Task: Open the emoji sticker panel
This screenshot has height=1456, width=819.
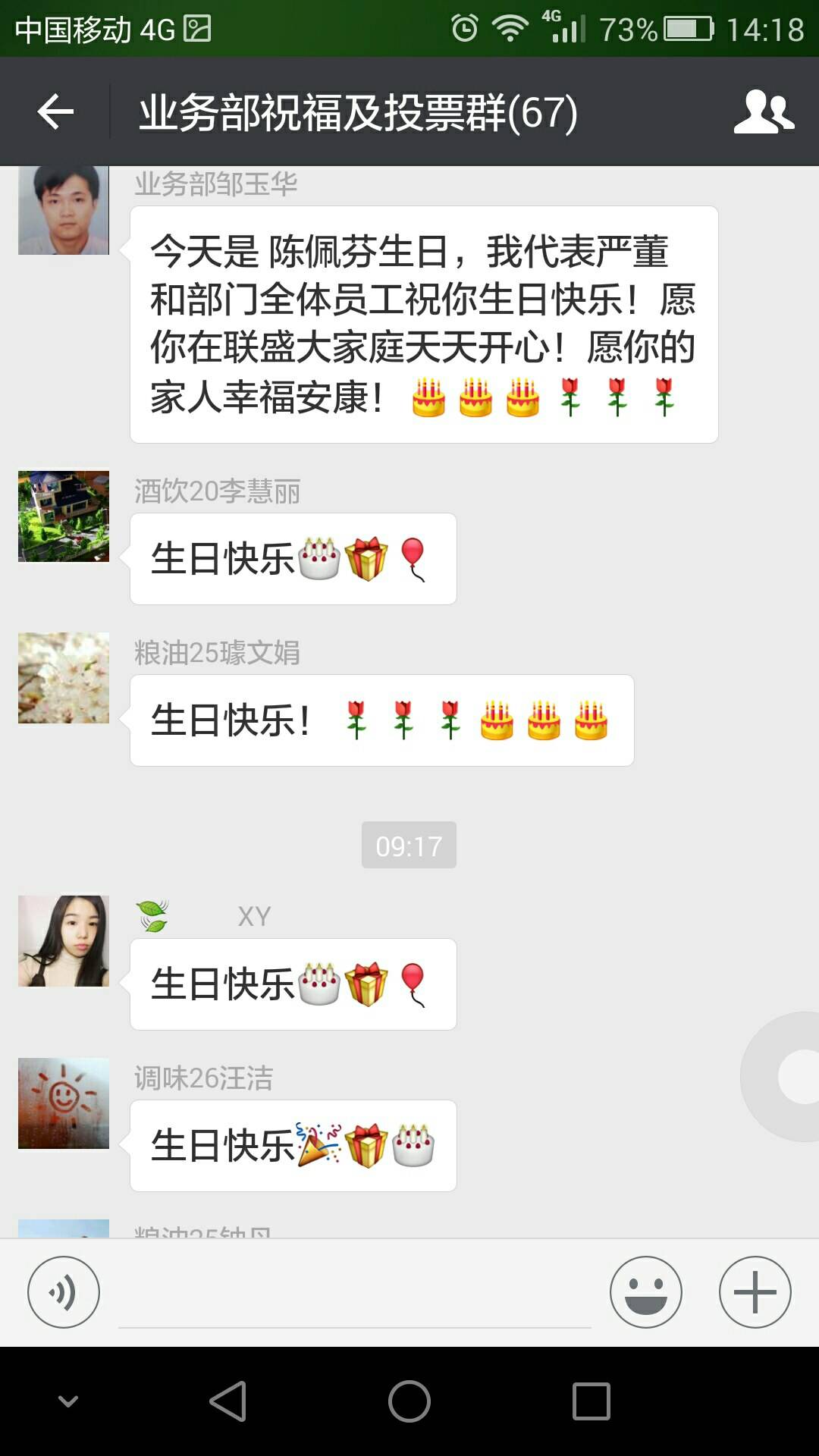Action: 645,1292
